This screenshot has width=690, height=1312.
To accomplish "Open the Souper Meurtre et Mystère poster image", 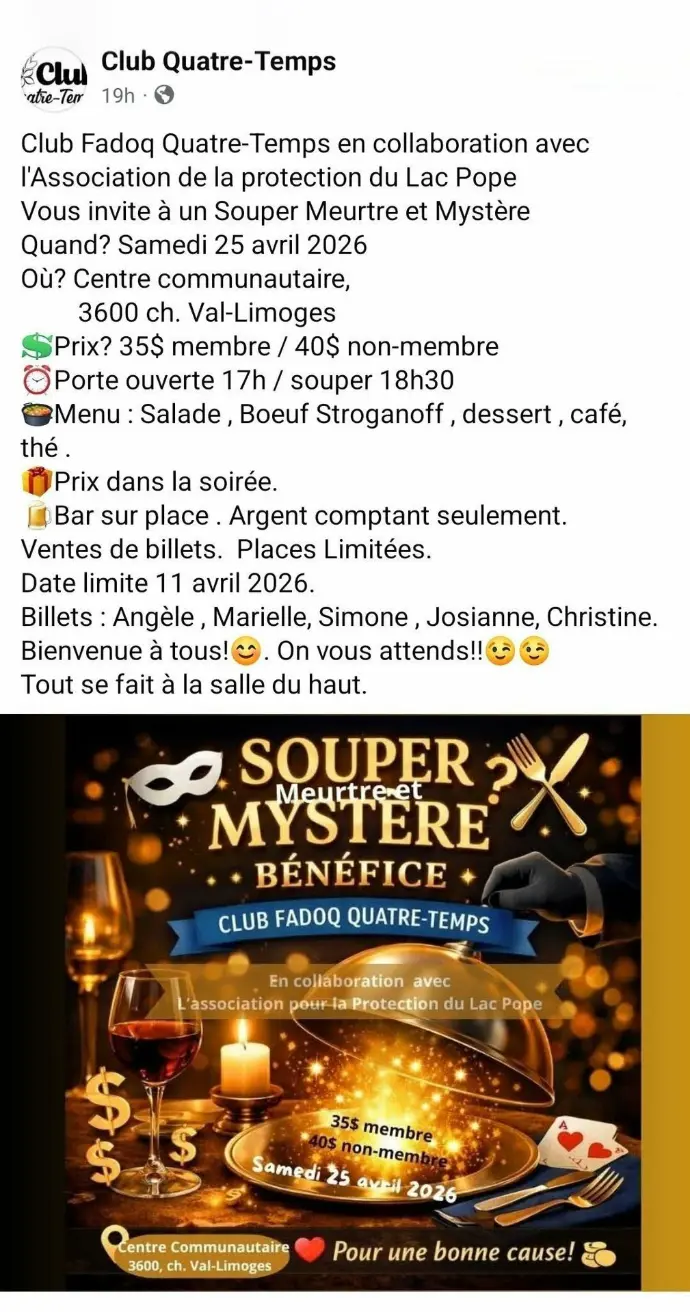I will coord(345,1000).
